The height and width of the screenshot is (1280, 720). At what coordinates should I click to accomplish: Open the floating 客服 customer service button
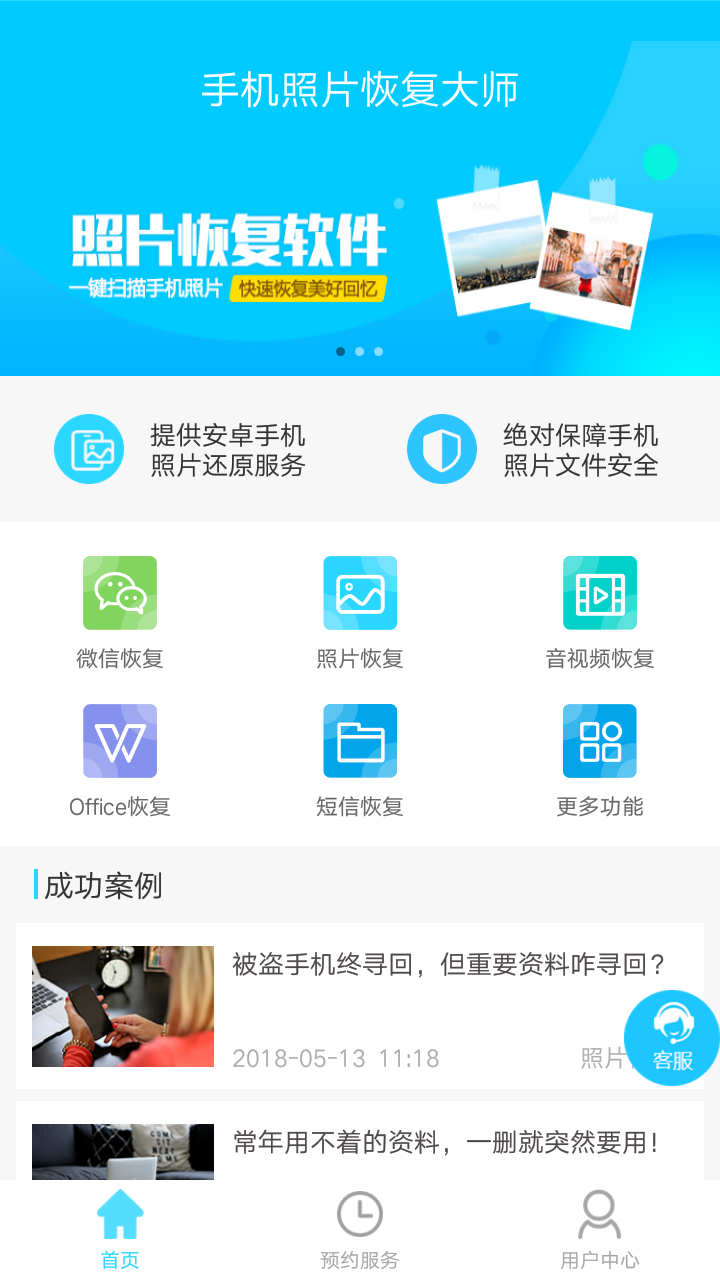[673, 1037]
